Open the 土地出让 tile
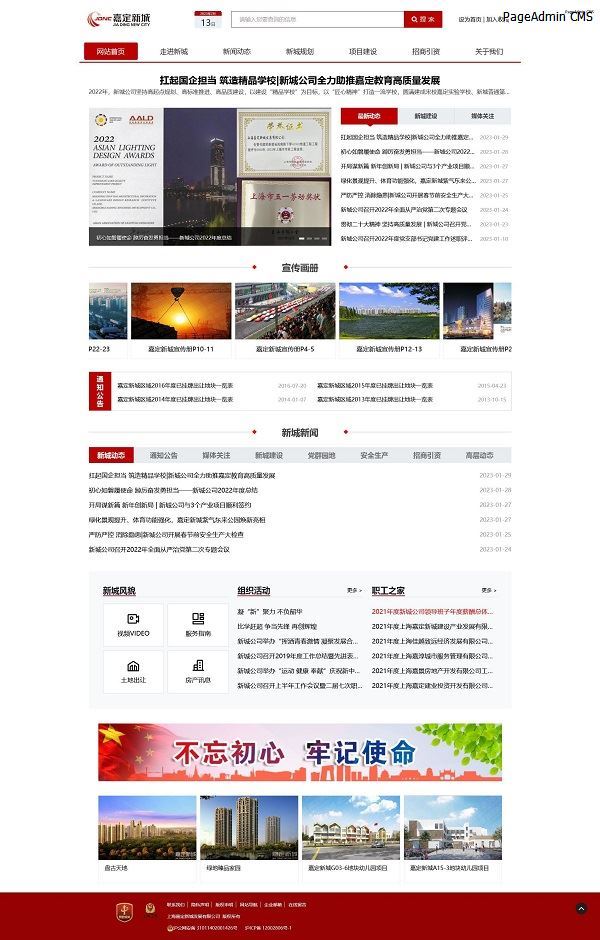 click(x=133, y=671)
